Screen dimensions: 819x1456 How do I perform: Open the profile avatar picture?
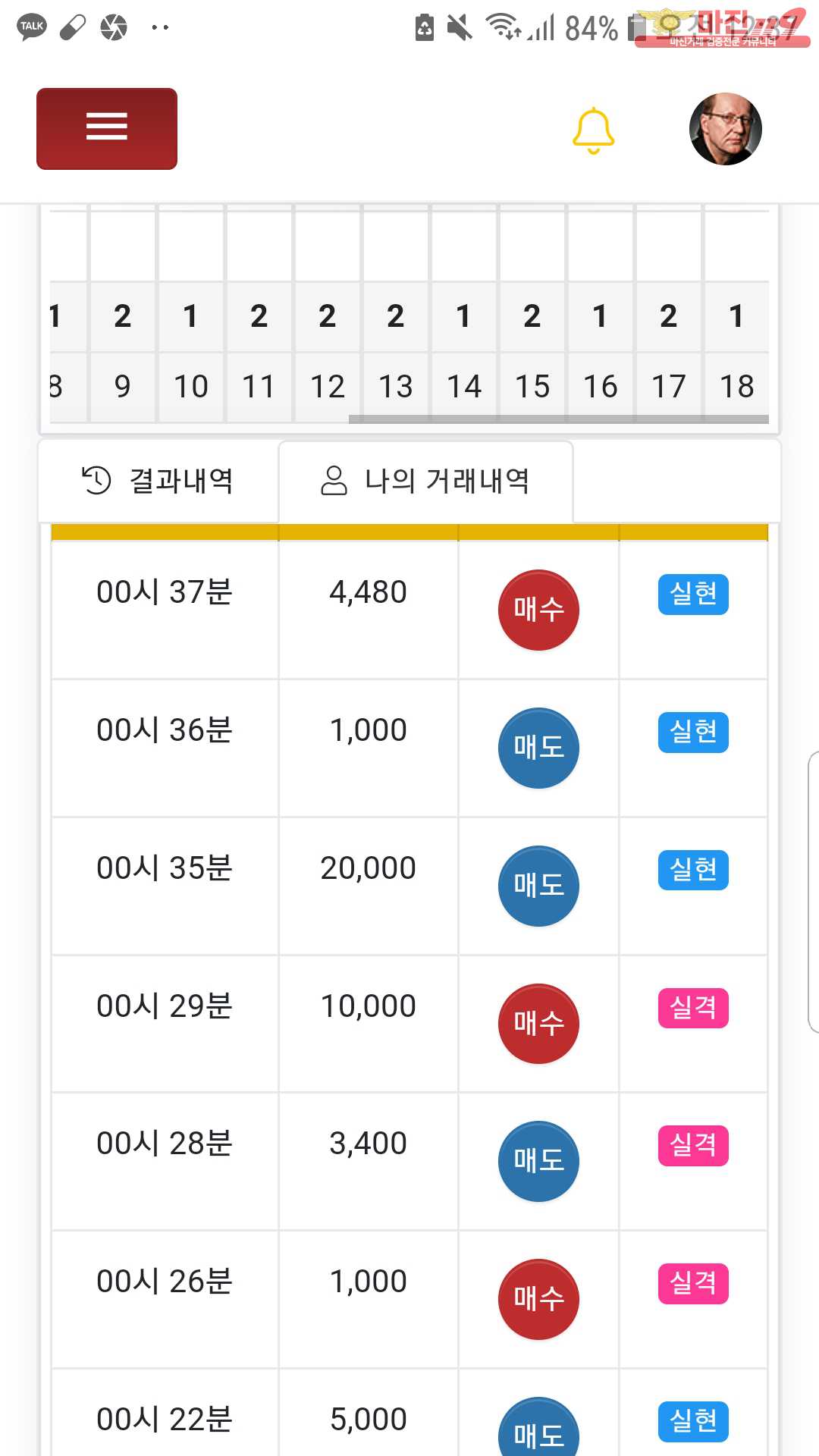click(726, 129)
